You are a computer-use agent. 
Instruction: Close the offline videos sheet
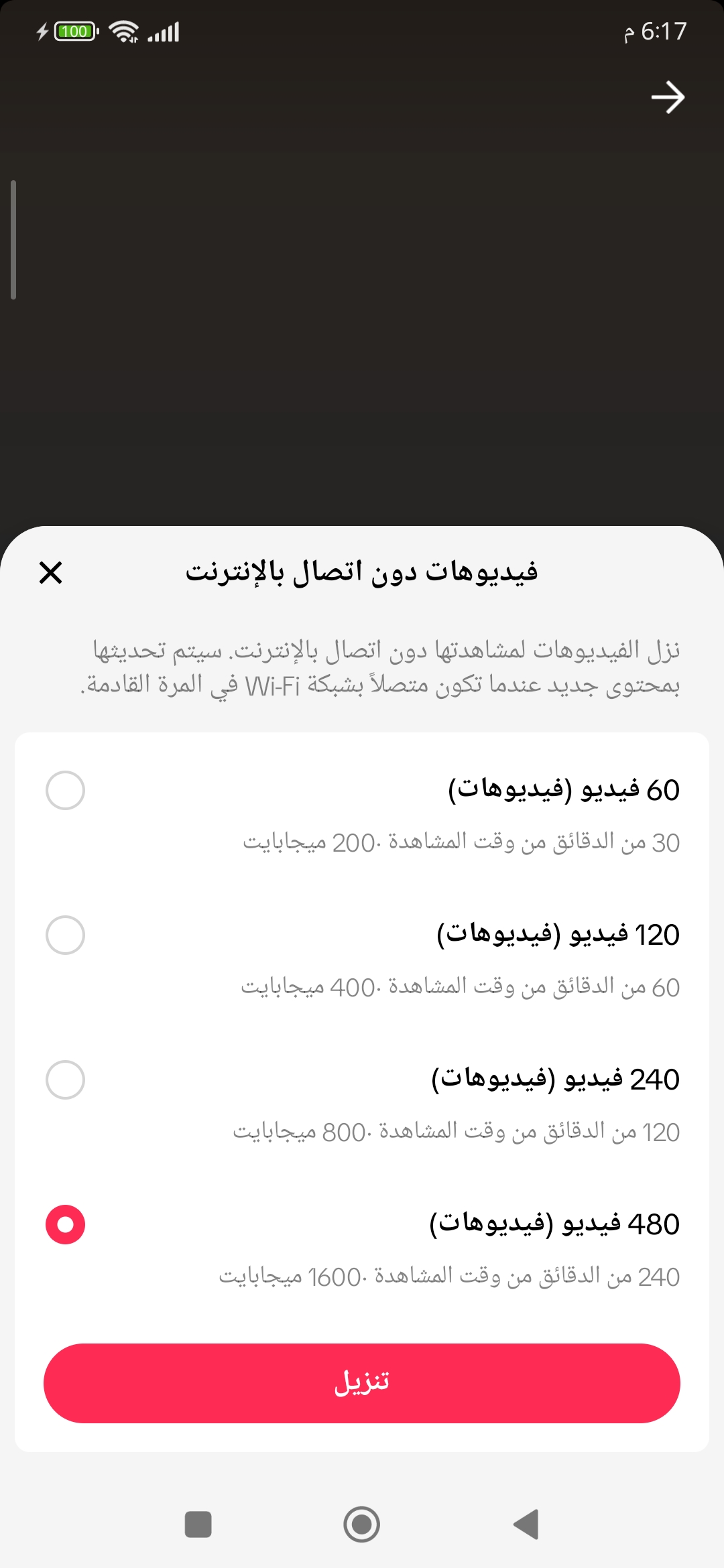pos(51,573)
